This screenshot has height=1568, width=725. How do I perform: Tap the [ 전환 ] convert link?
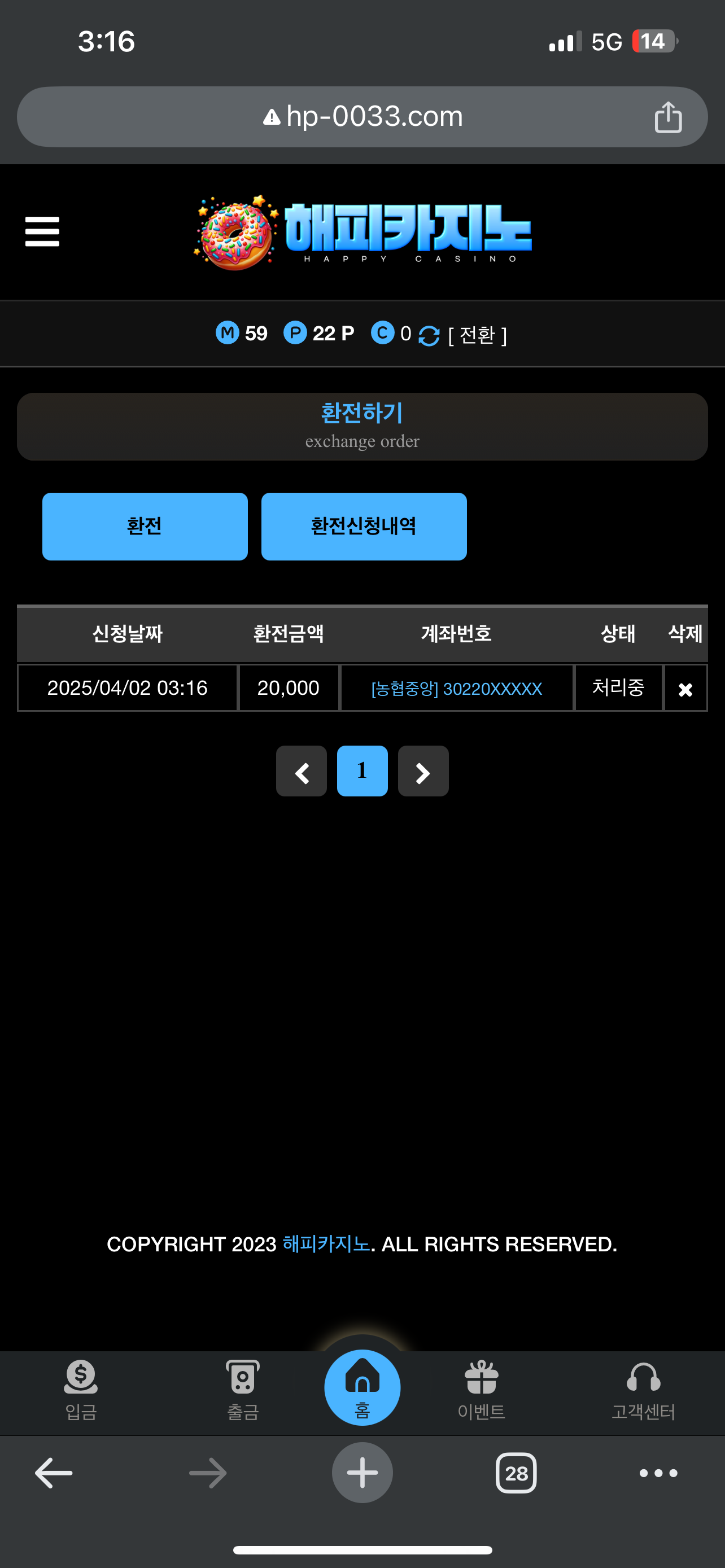[477, 335]
